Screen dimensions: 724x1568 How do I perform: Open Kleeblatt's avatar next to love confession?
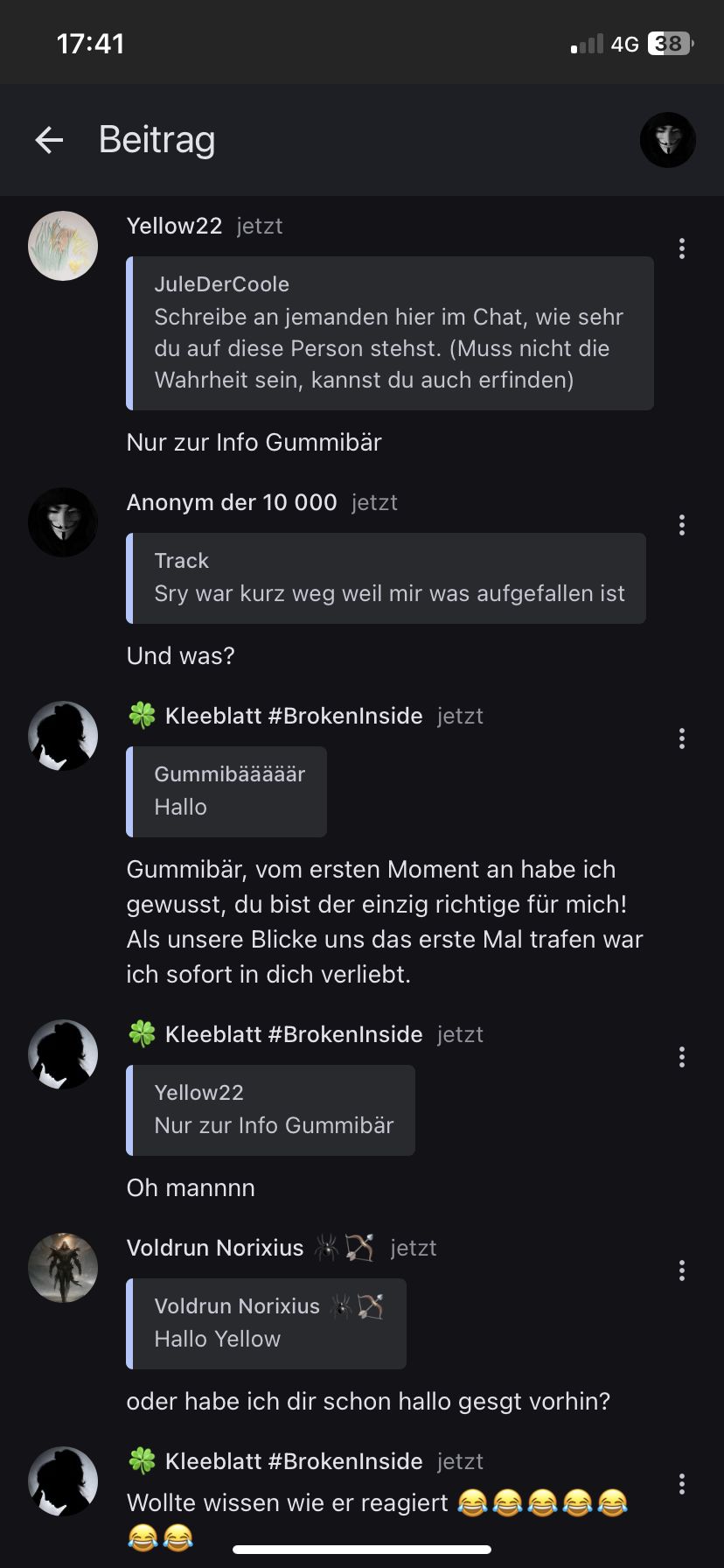[x=63, y=736]
